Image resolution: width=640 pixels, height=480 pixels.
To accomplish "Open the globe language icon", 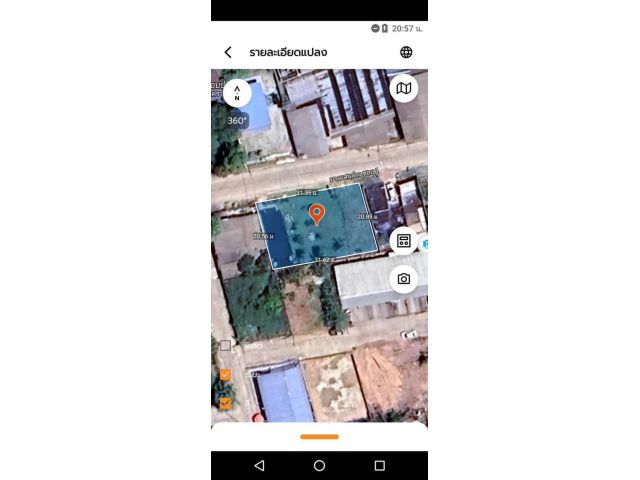I will (406, 52).
